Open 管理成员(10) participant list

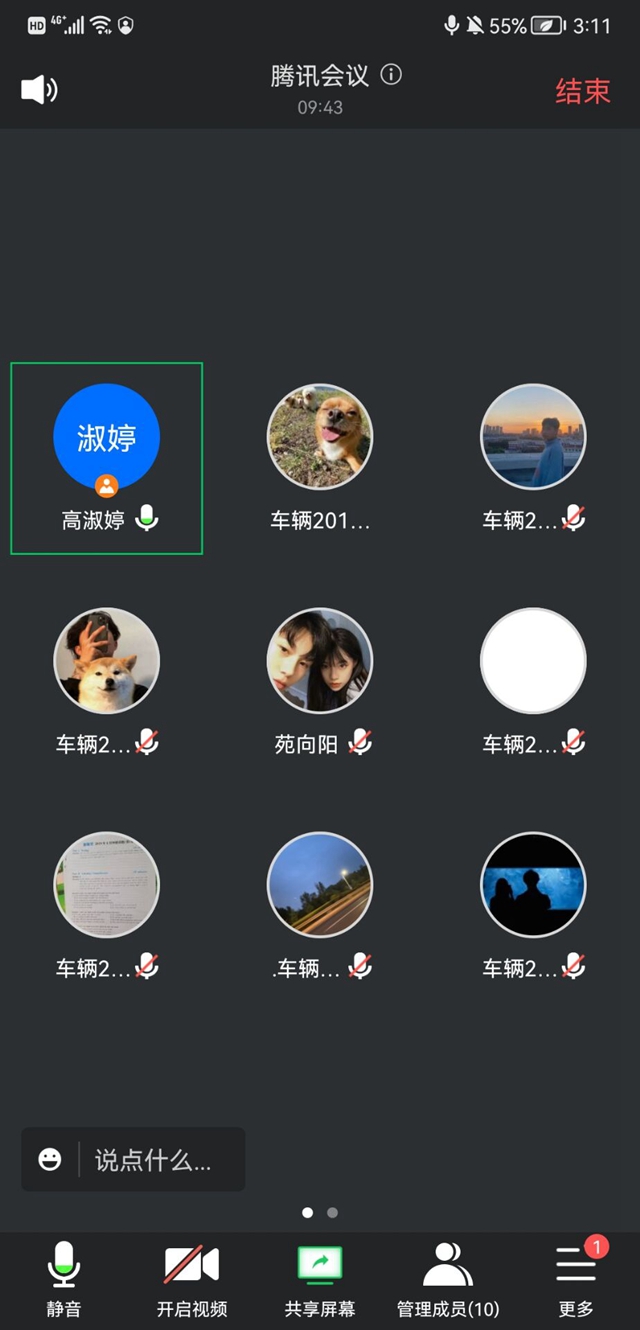pos(448,1277)
